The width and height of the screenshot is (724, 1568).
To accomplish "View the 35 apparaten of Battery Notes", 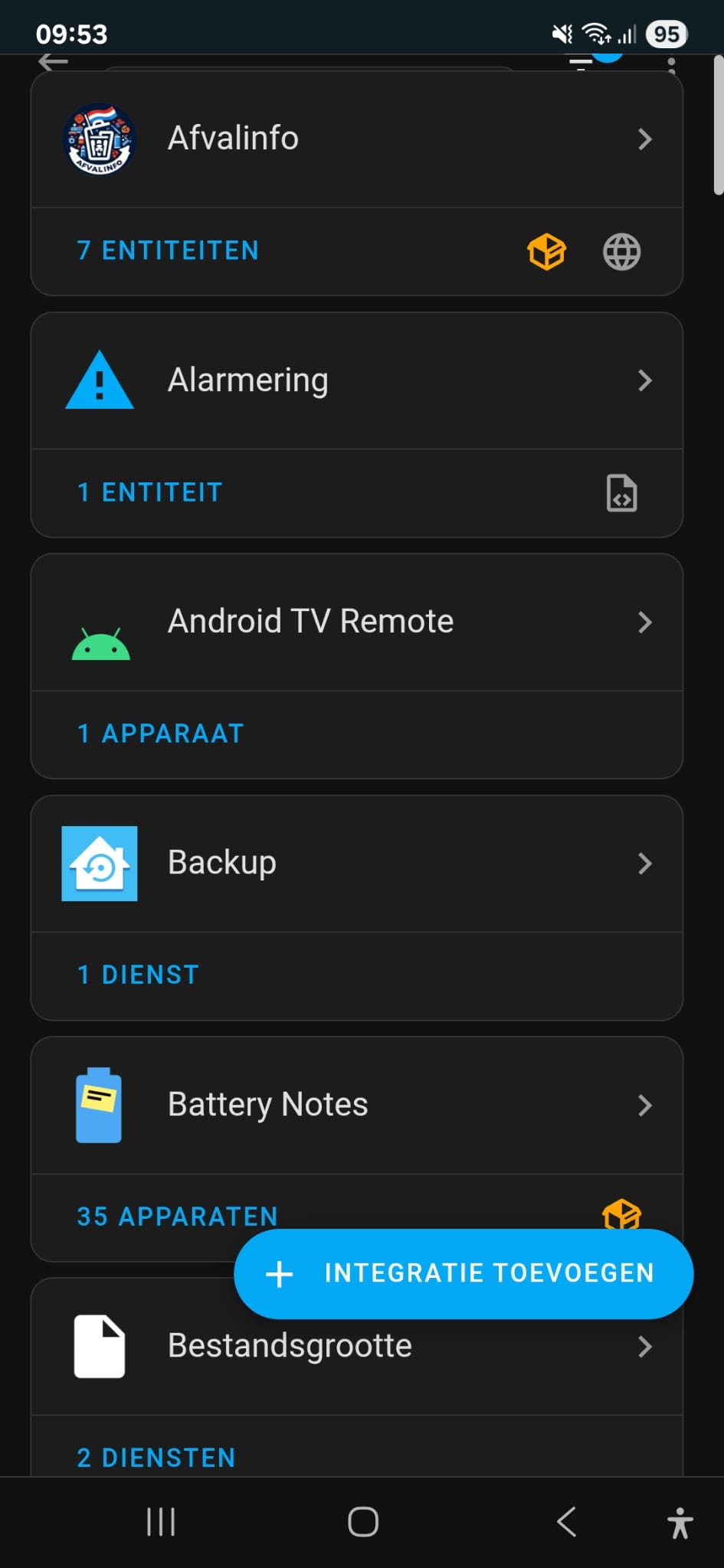I will 177,1216.
